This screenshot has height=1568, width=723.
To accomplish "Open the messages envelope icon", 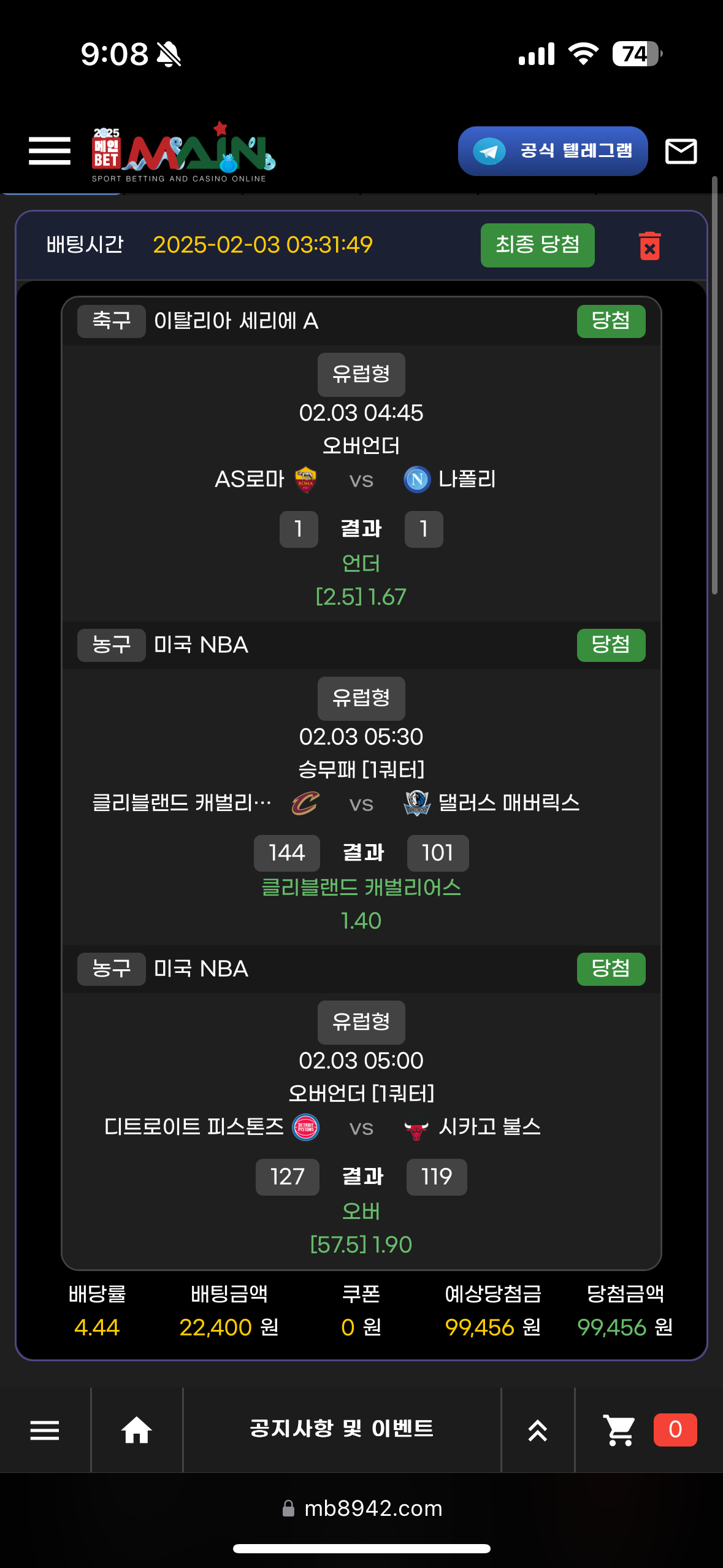I will point(681,151).
